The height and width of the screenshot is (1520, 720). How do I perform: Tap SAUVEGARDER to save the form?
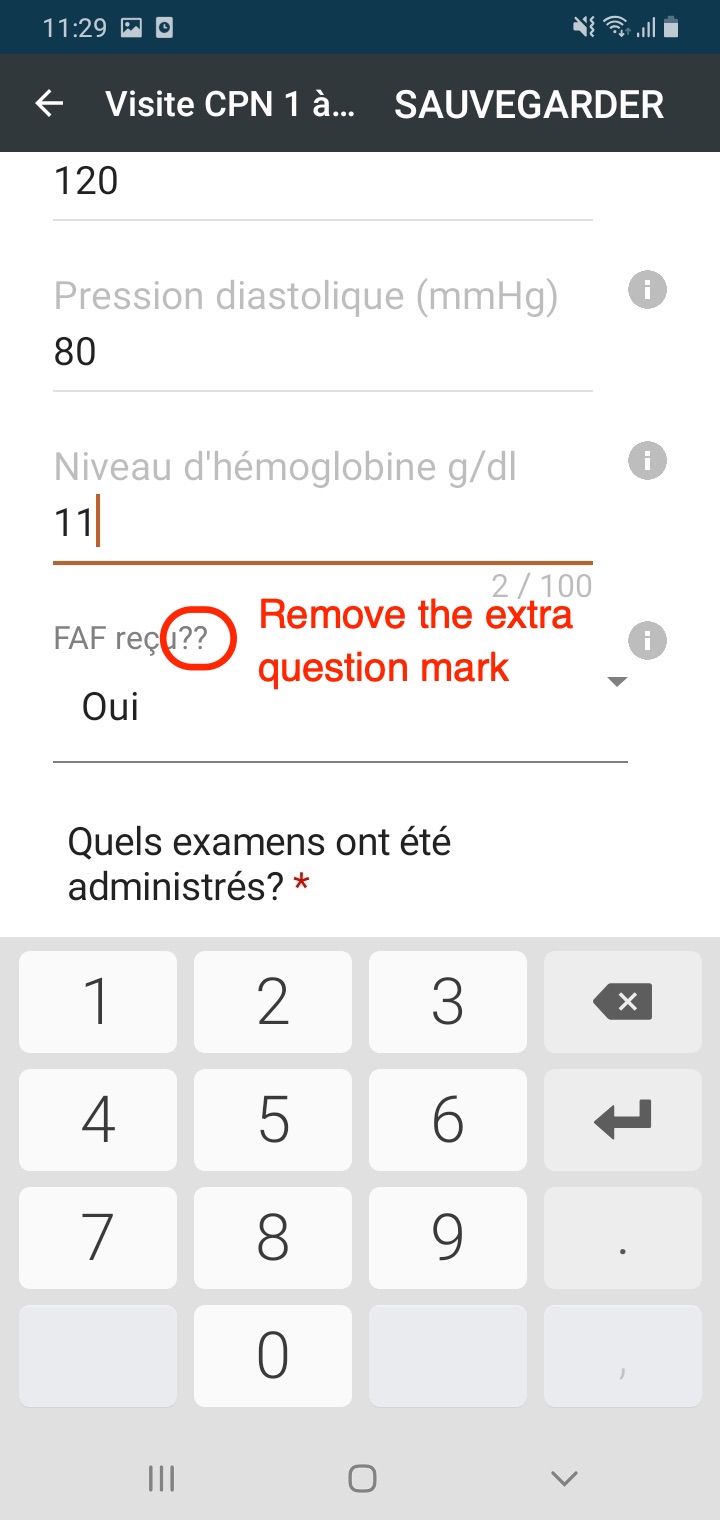[529, 104]
